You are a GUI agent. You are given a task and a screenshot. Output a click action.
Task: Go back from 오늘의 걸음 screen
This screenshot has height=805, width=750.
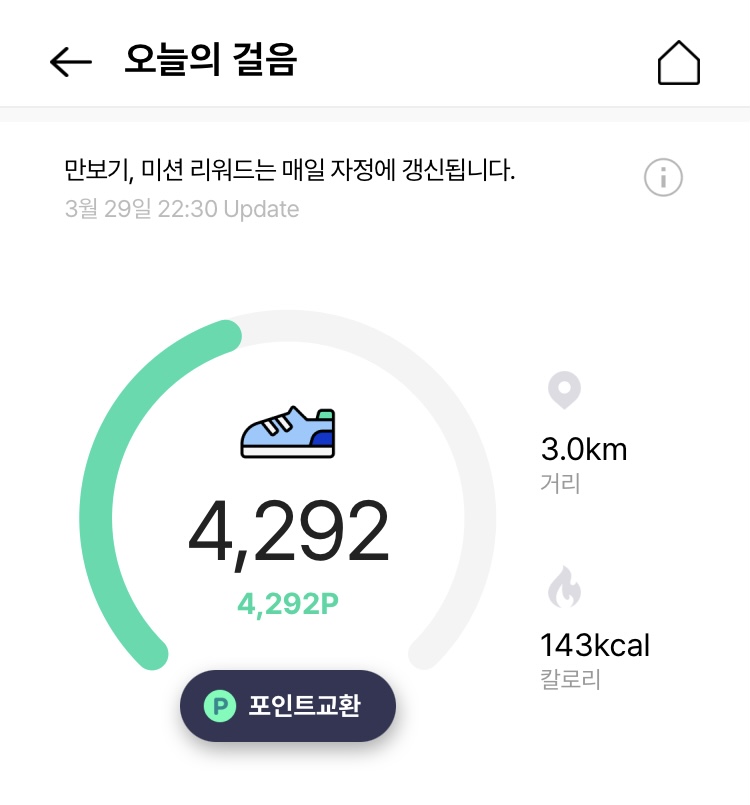point(70,62)
